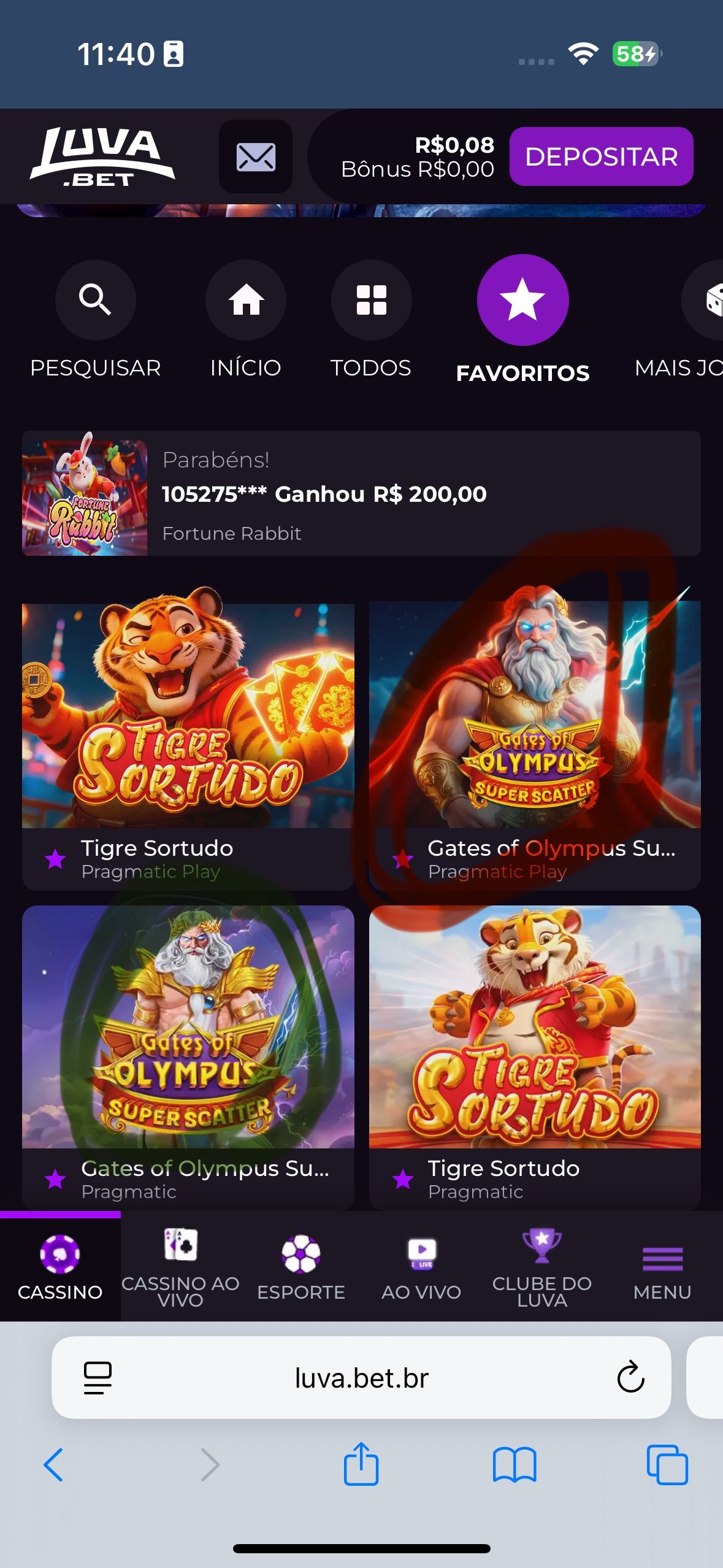Open Tigre Sortudo by Pragmatic Play
The width and height of the screenshot is (723, 1568).
tap(188, 716)
